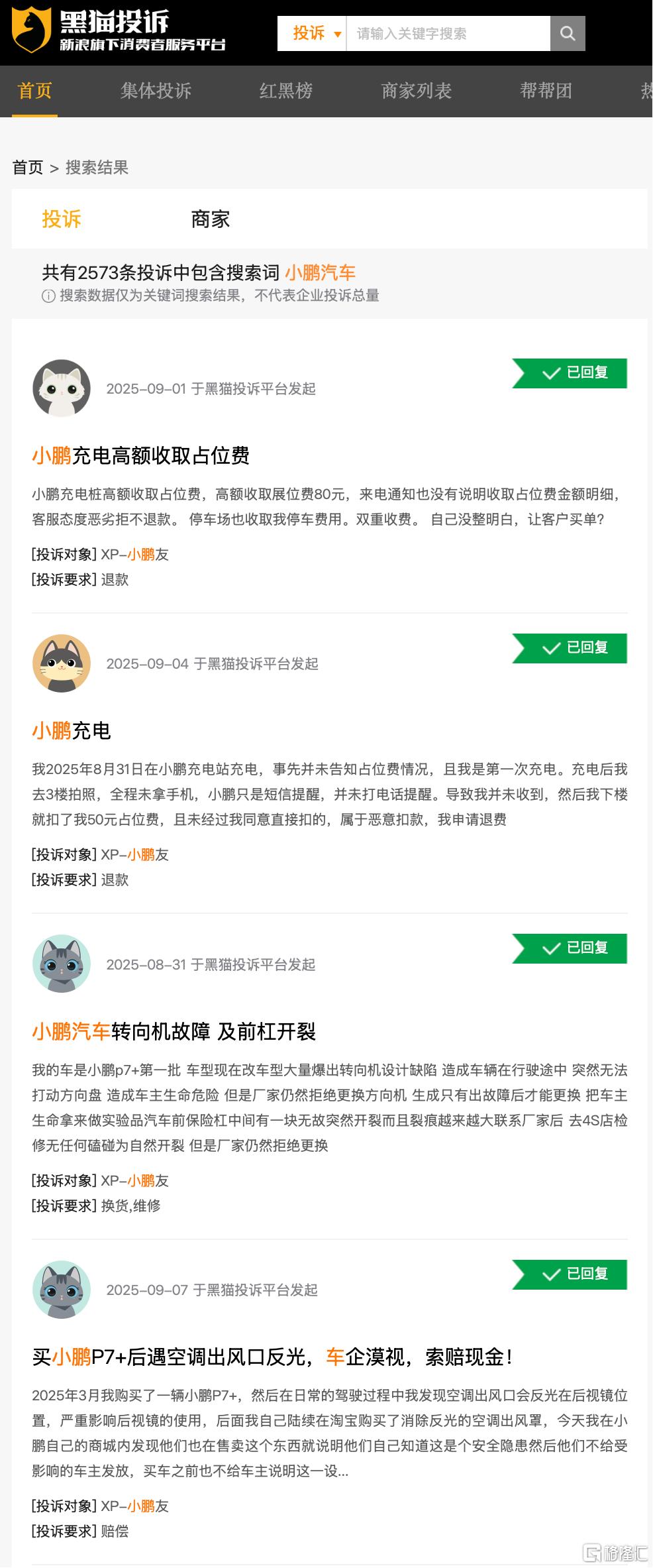Switch to the 商家 results tab
This screenshot has height=1568, width=653.
tap(210, 219)
